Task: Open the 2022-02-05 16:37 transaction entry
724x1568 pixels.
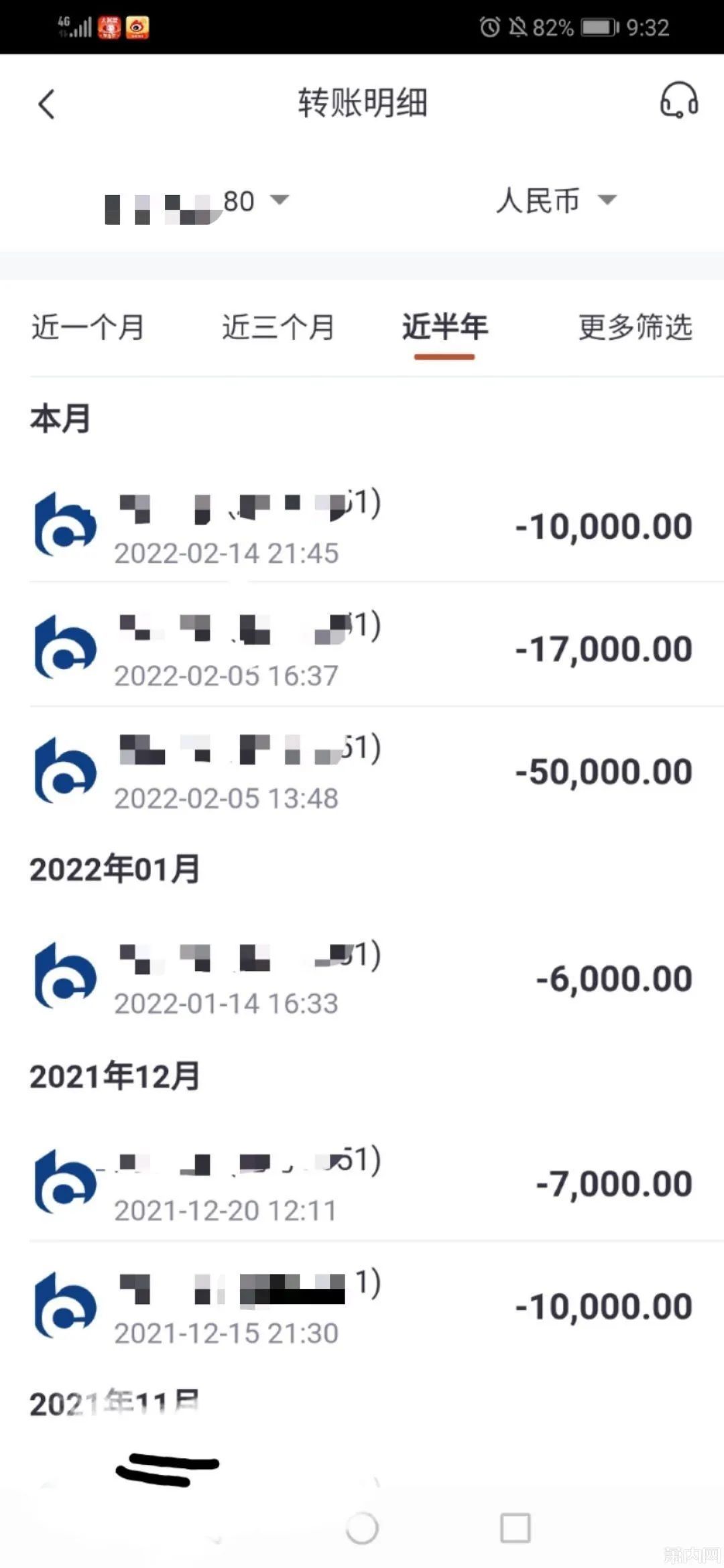Action: (362, 647)
